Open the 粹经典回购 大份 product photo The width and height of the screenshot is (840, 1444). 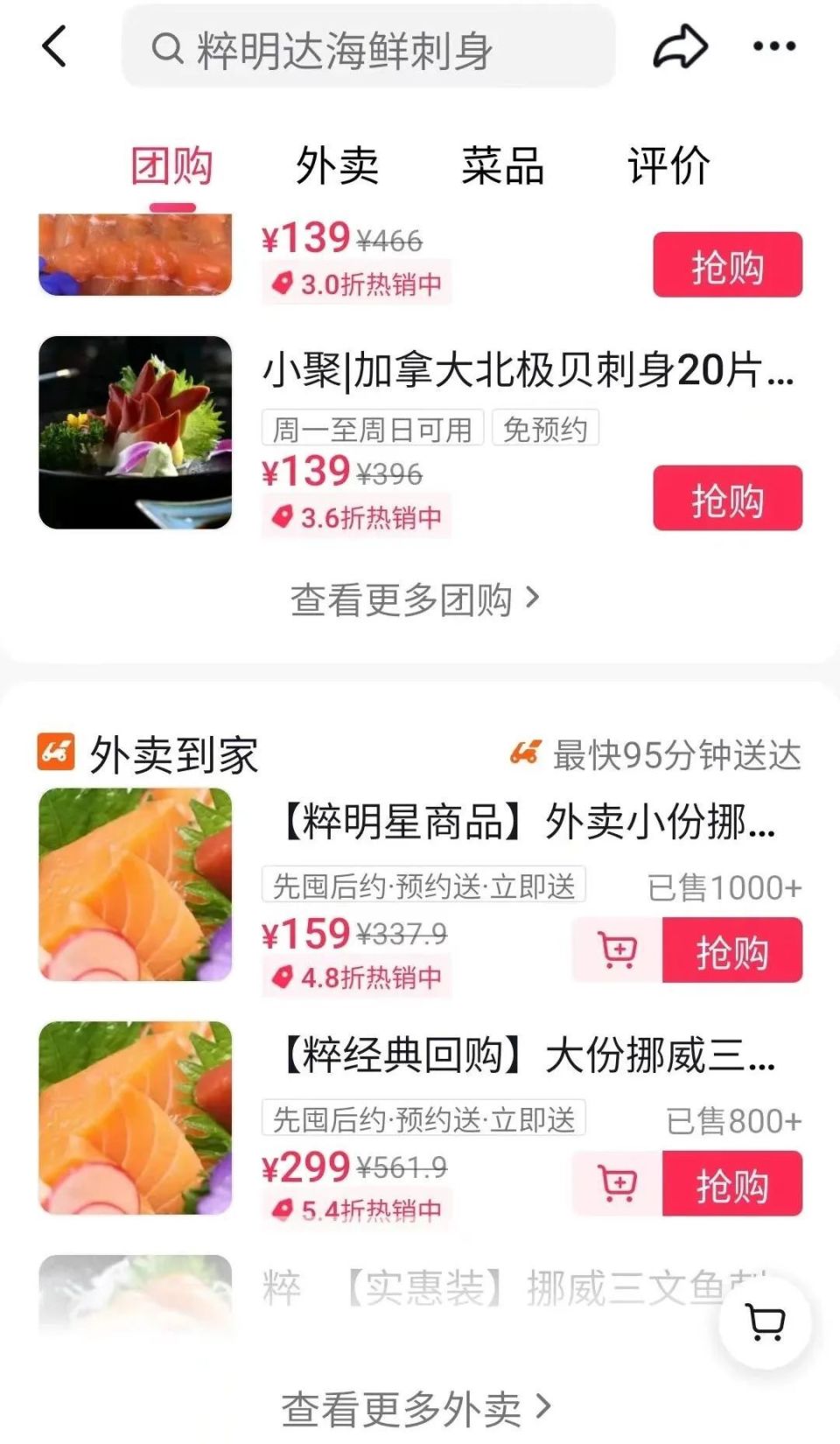(136, 1118)
